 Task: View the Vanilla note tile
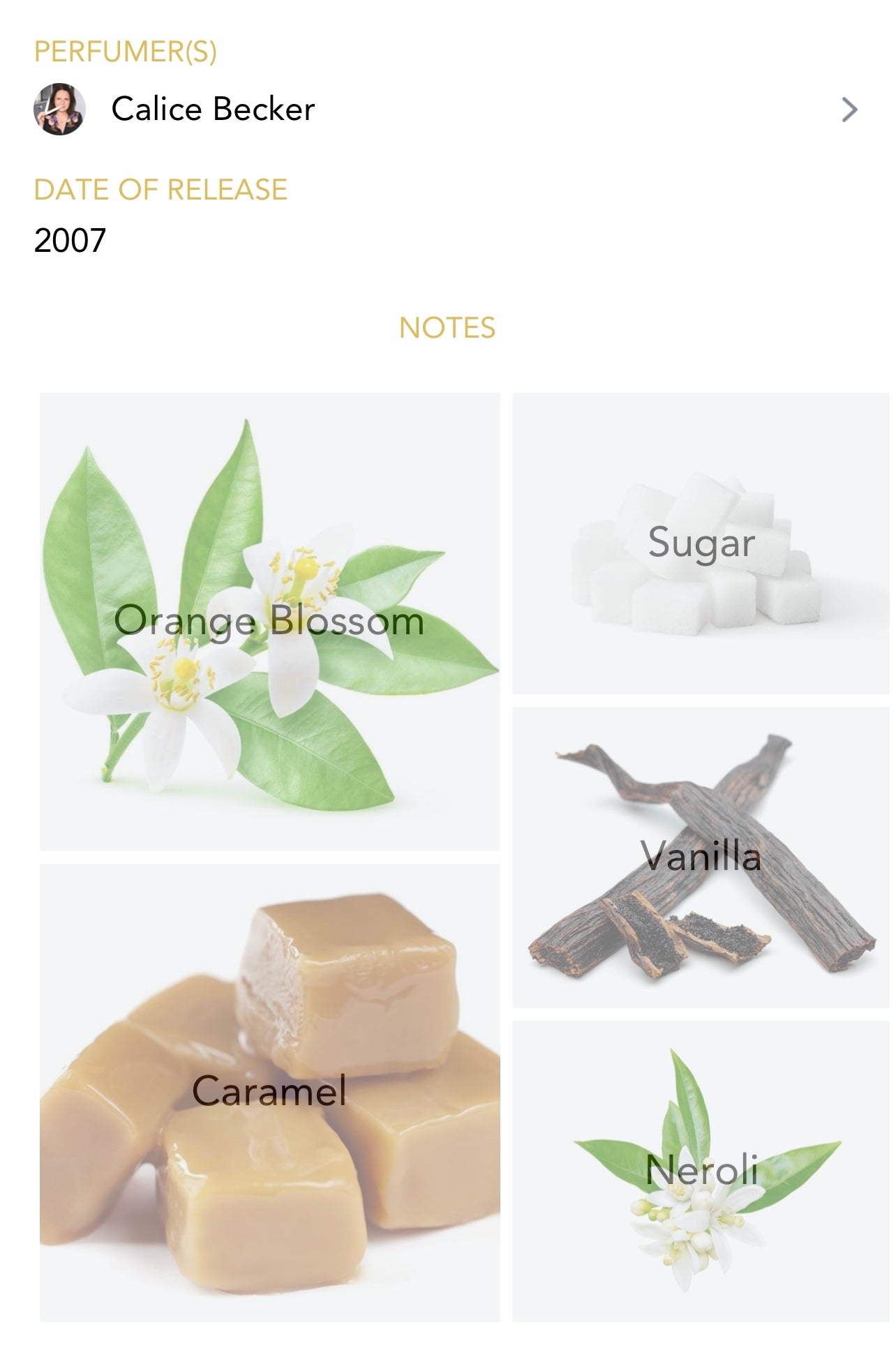coord(701,857)
